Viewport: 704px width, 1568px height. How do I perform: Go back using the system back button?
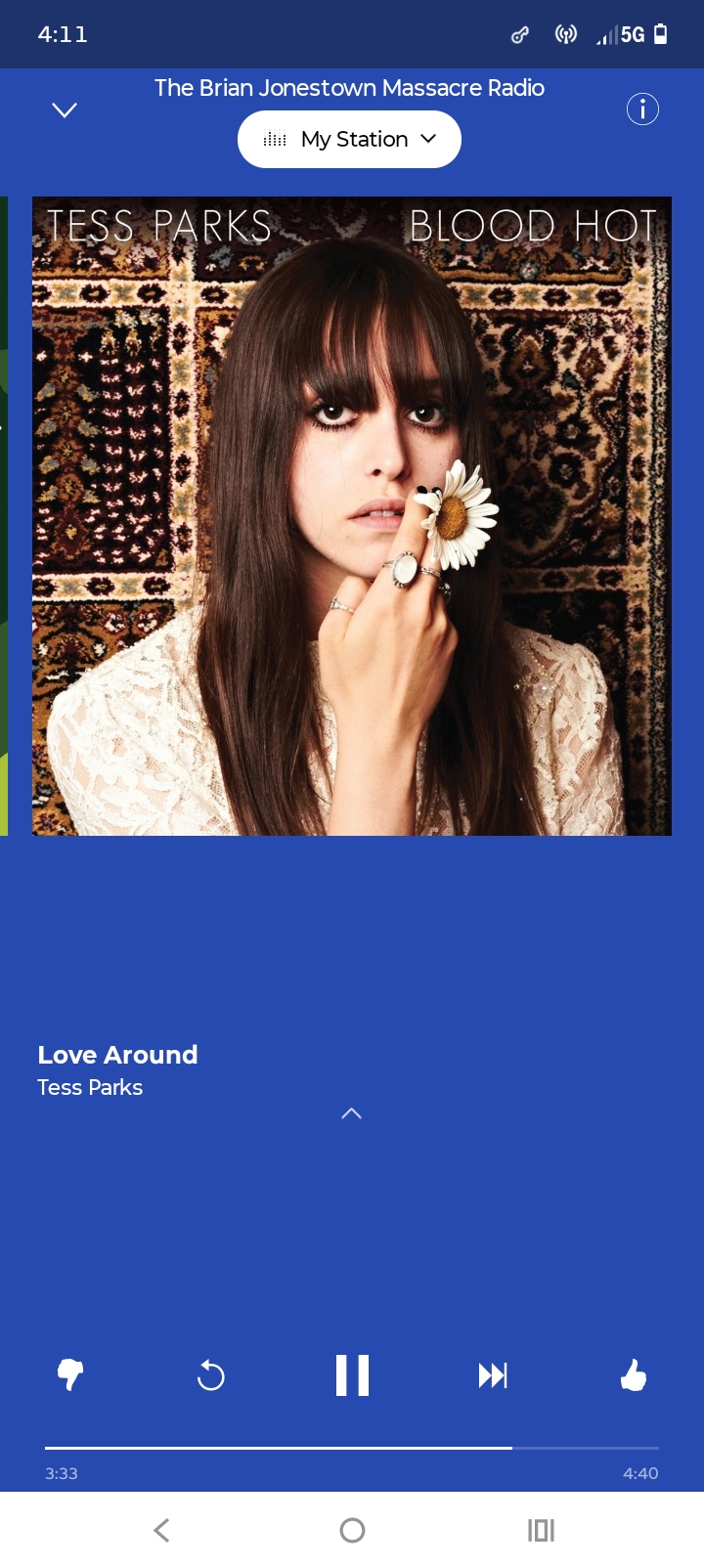(x=162, y=1530)
